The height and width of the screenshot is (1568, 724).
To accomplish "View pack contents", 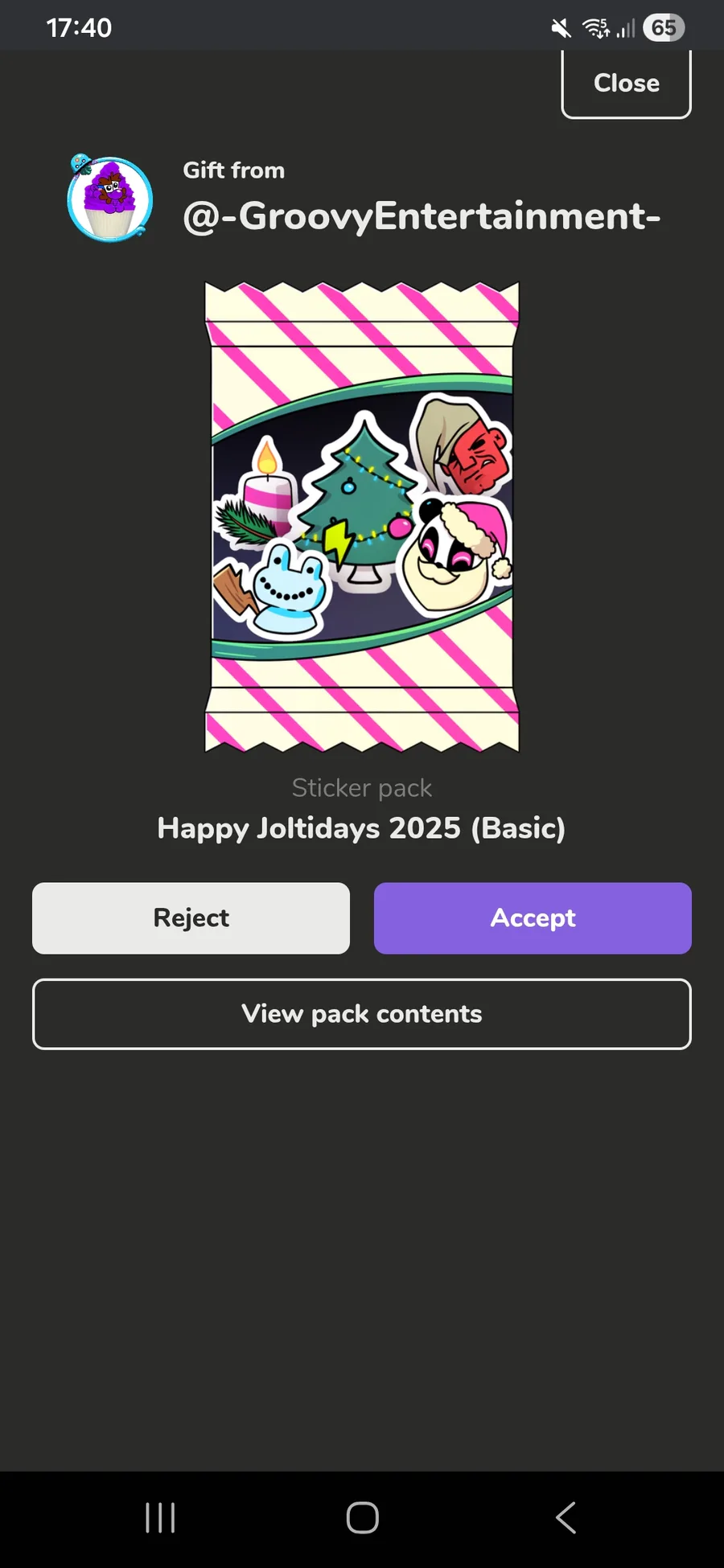I will [x=362, y=1014].
